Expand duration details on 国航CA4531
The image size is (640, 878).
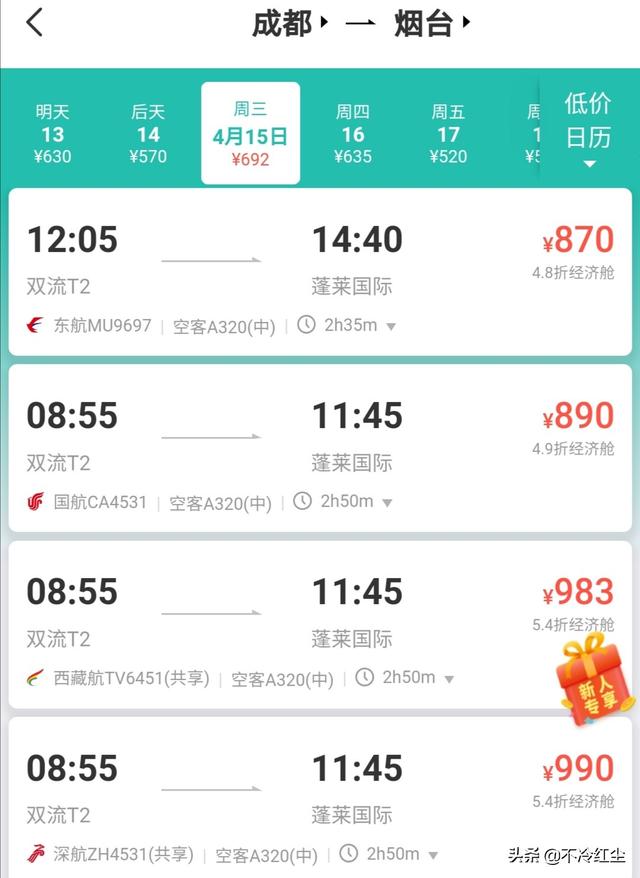387,502
